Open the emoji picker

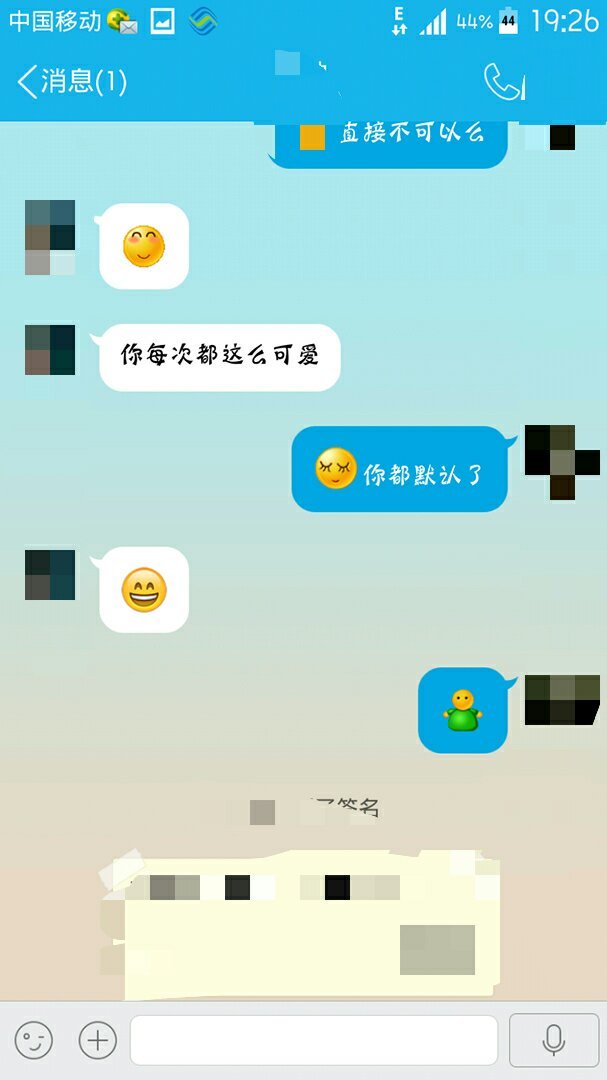(34, 1040)
